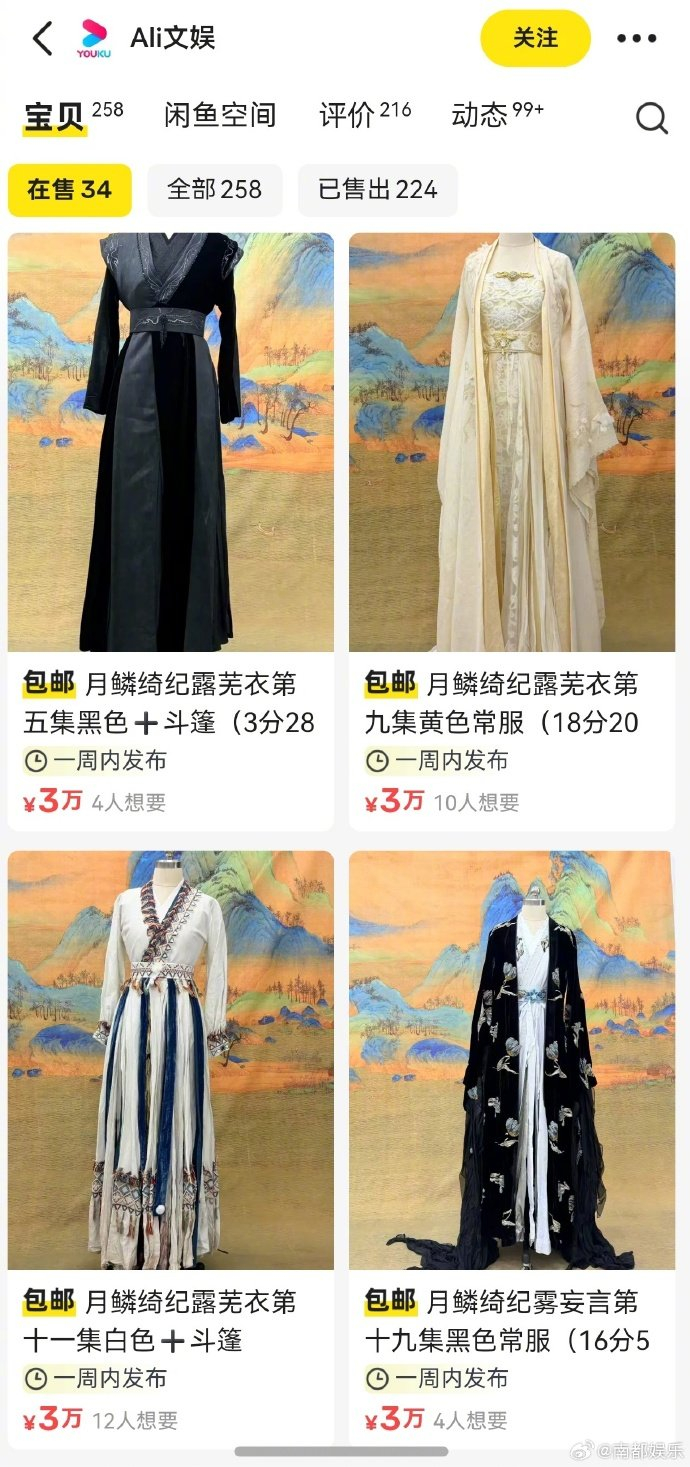Search this seller's items
This screenshot has width=690, height=1467.
click(x=651, y=117)
